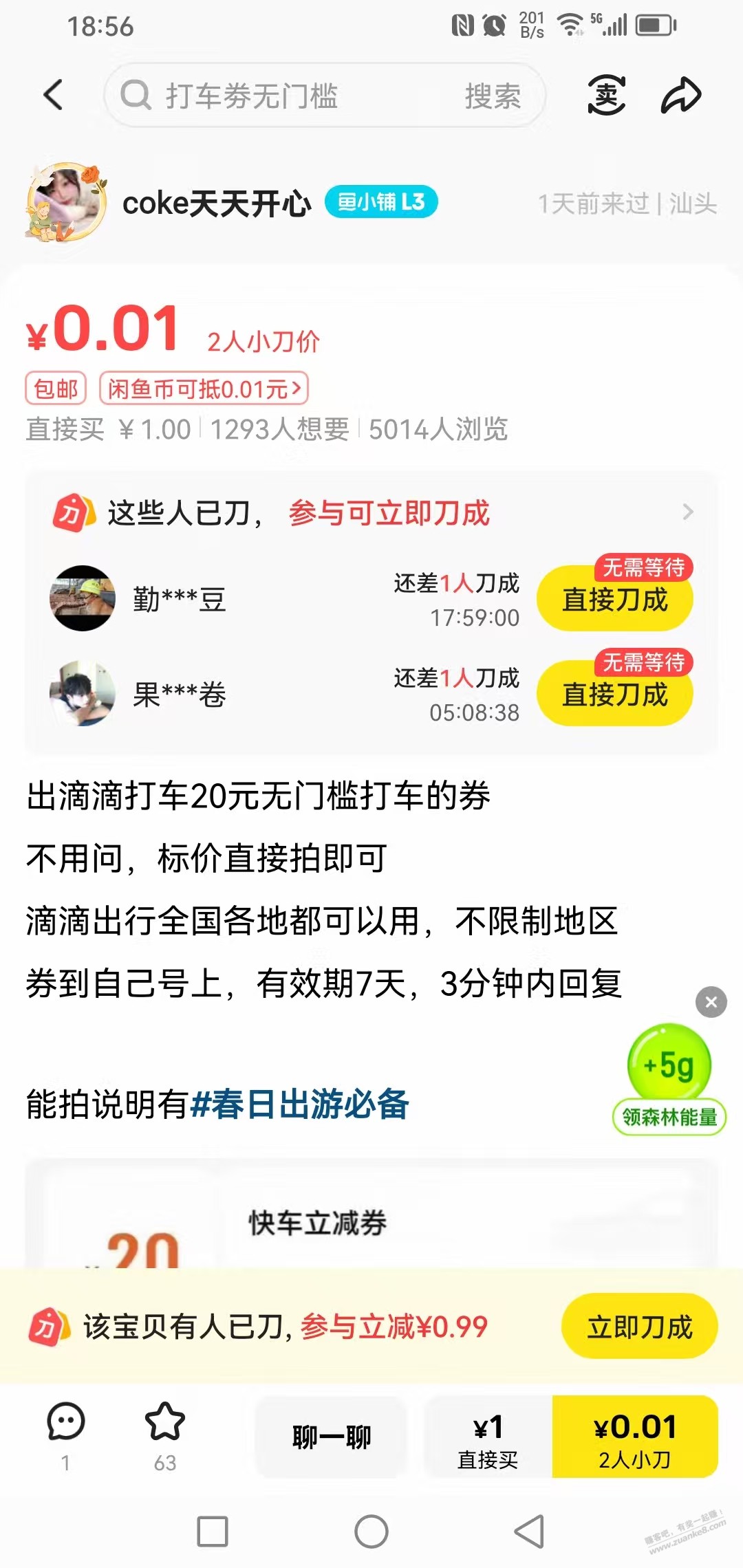The width and height of the screenshot is (743, 1568).
Task: Tap the 搜索 button
Action: pos(493,96)
